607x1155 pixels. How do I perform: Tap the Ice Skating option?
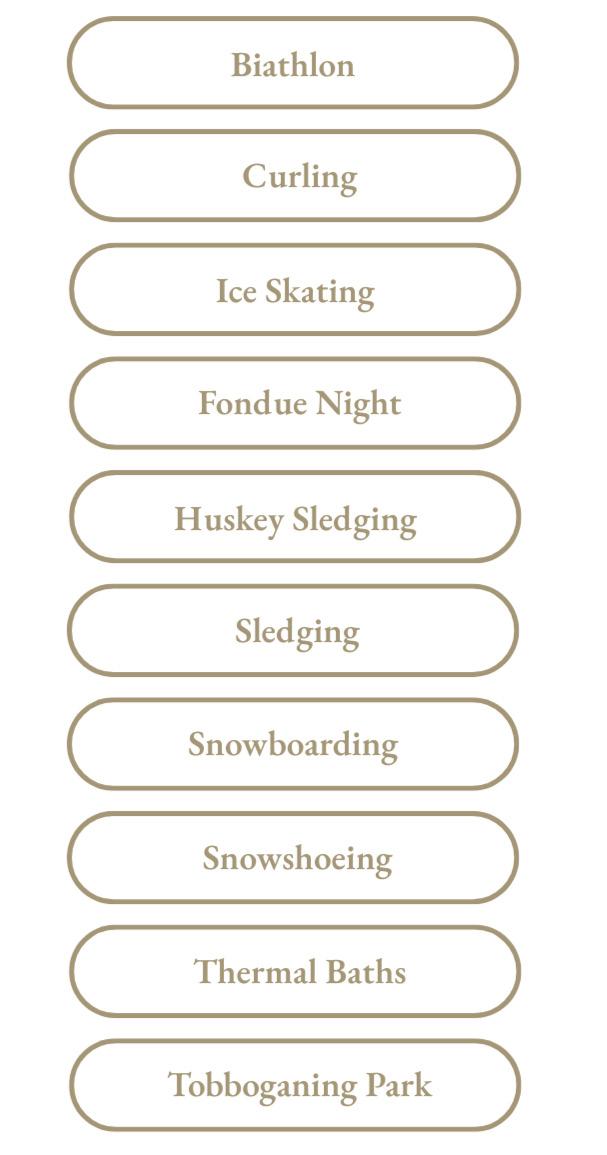click(295, 290)
